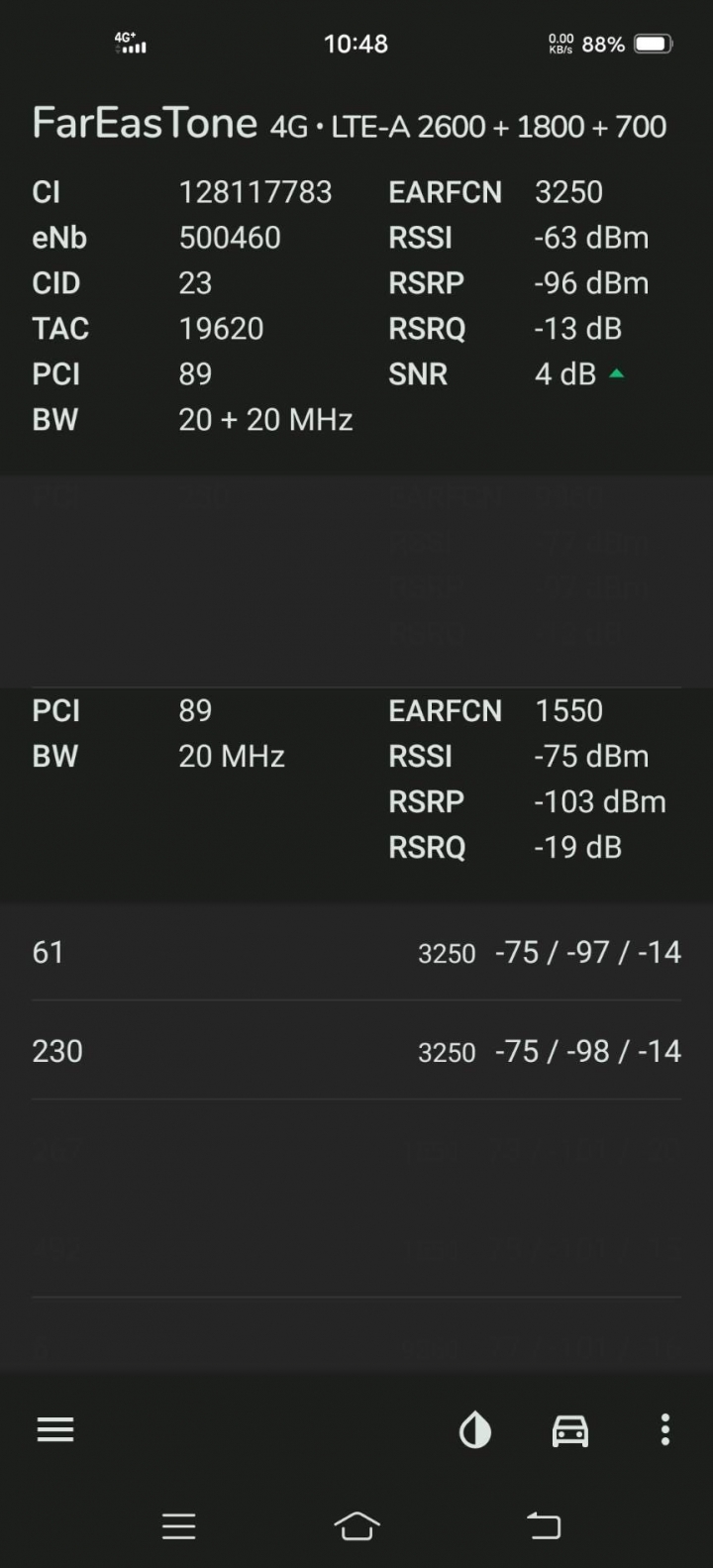The width and height of the screenshot is (713, 1568).
Task: Open neighbor cell row with PCI 61
Action: pyautogui.click(x=356, y=952)
